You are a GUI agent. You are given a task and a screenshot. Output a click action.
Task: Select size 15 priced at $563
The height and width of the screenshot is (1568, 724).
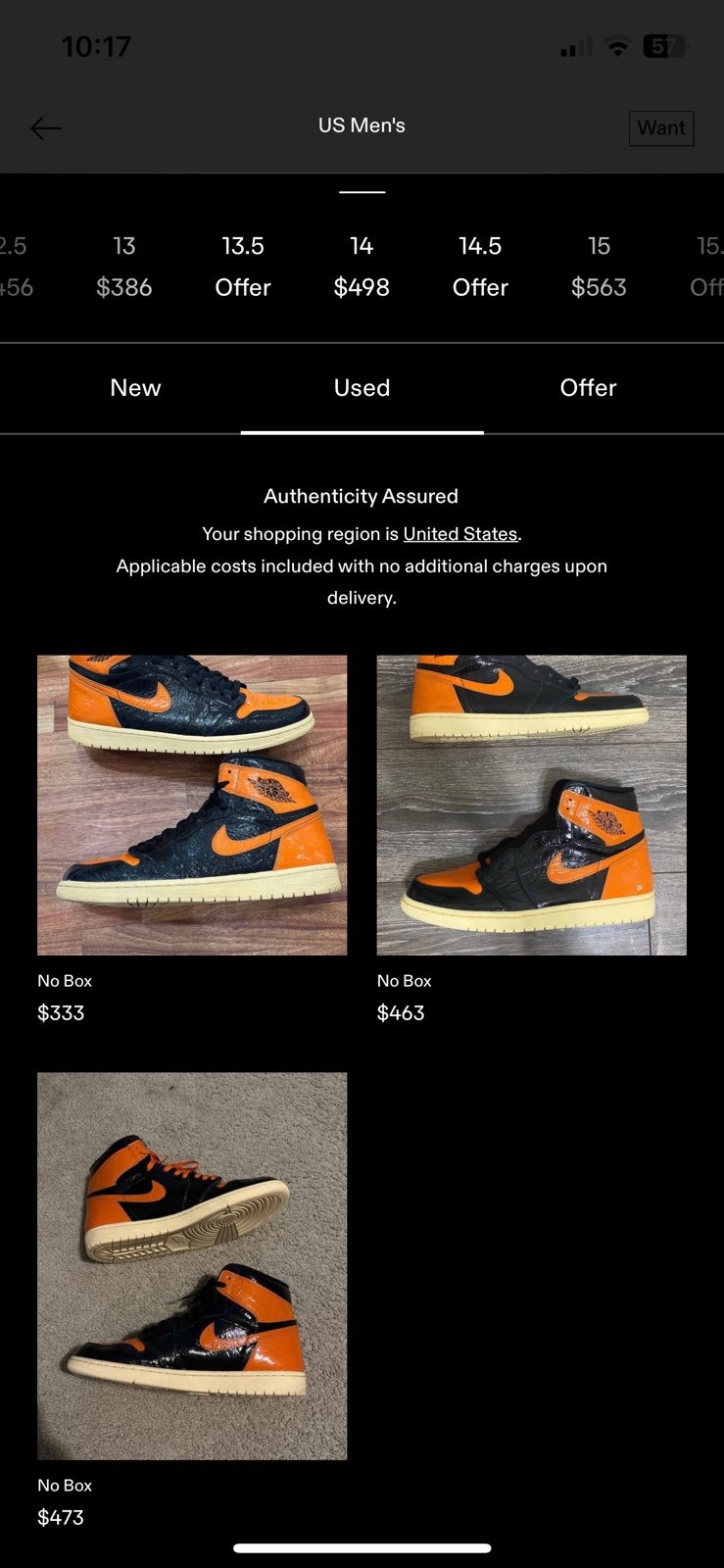click(599, 267)
